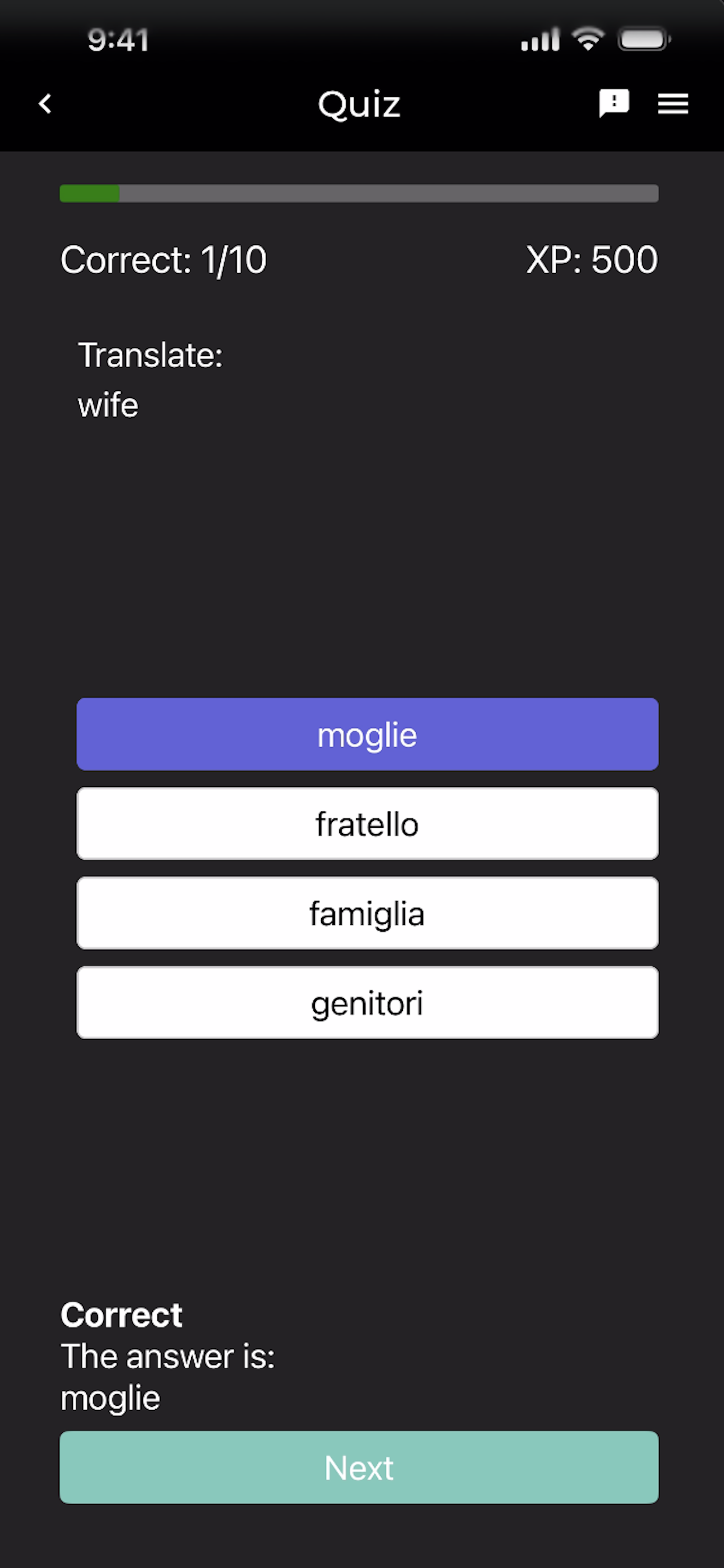Open the hamburger menu
The width and height of the screenshot is (724, 1568).
click(x=672, y=103)
